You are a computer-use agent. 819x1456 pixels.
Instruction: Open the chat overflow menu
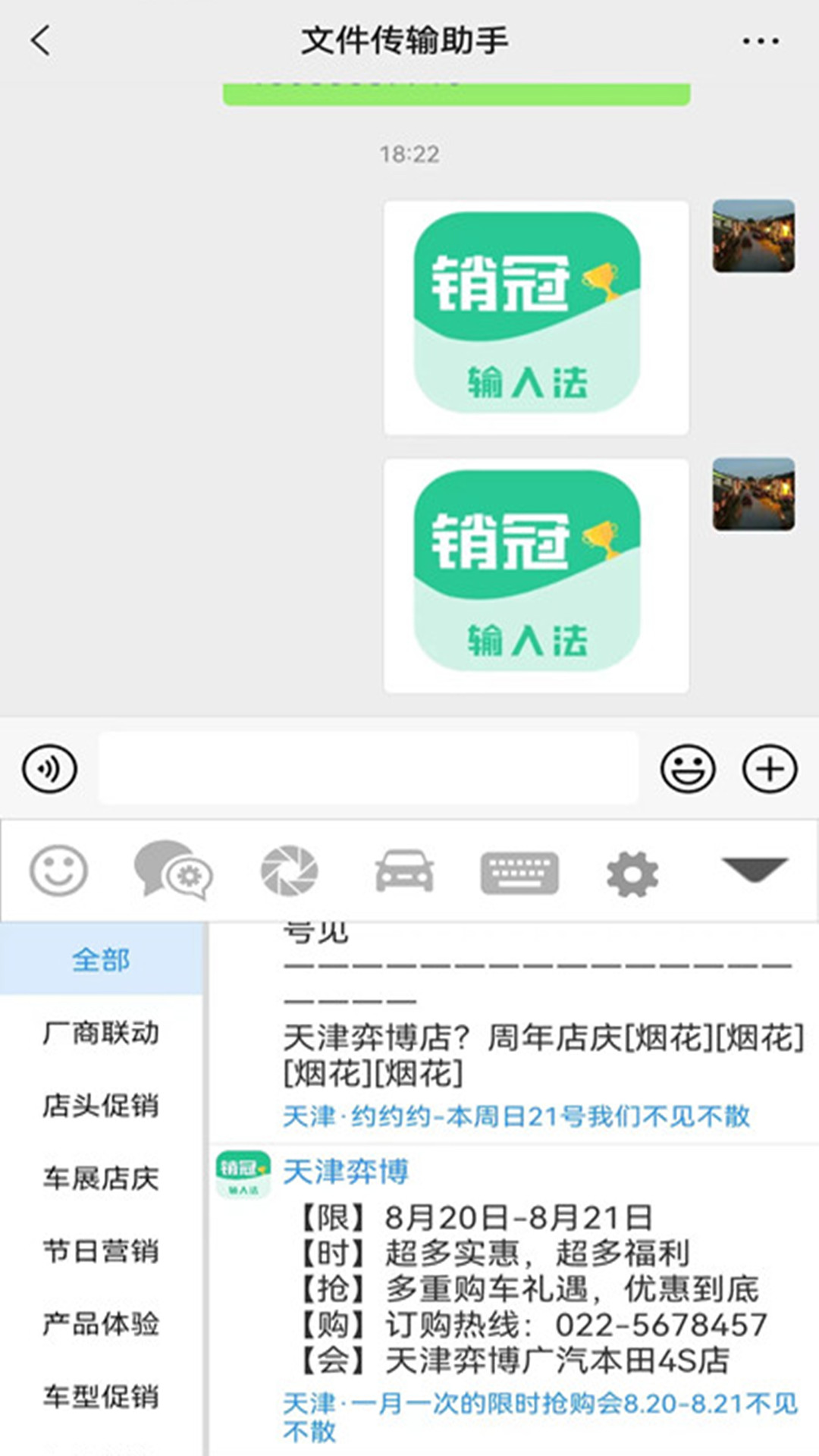click(760, 41)
